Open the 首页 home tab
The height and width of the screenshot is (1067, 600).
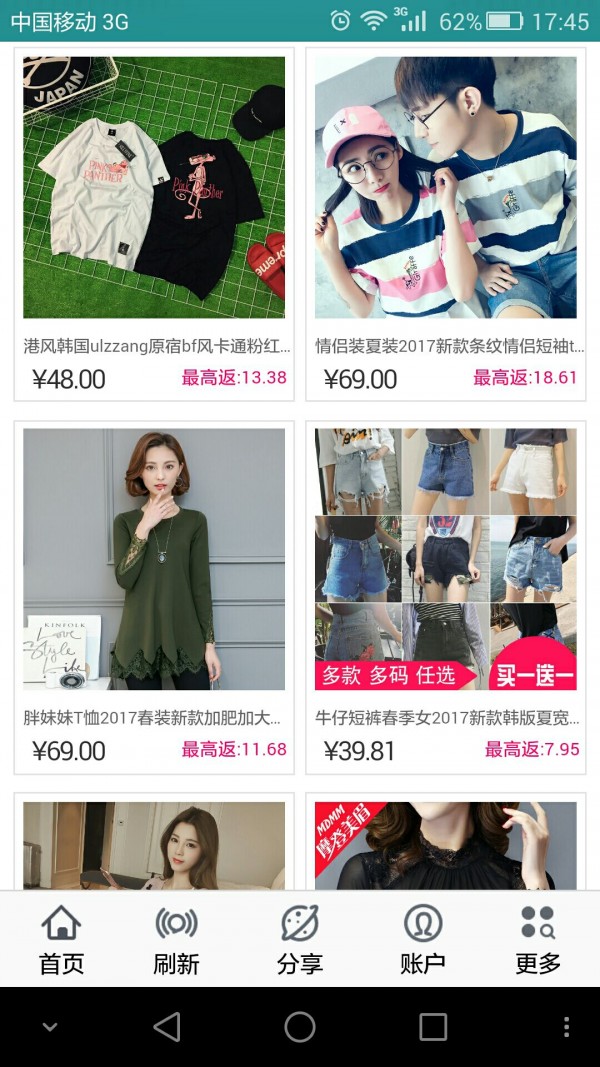click(61, 939)
